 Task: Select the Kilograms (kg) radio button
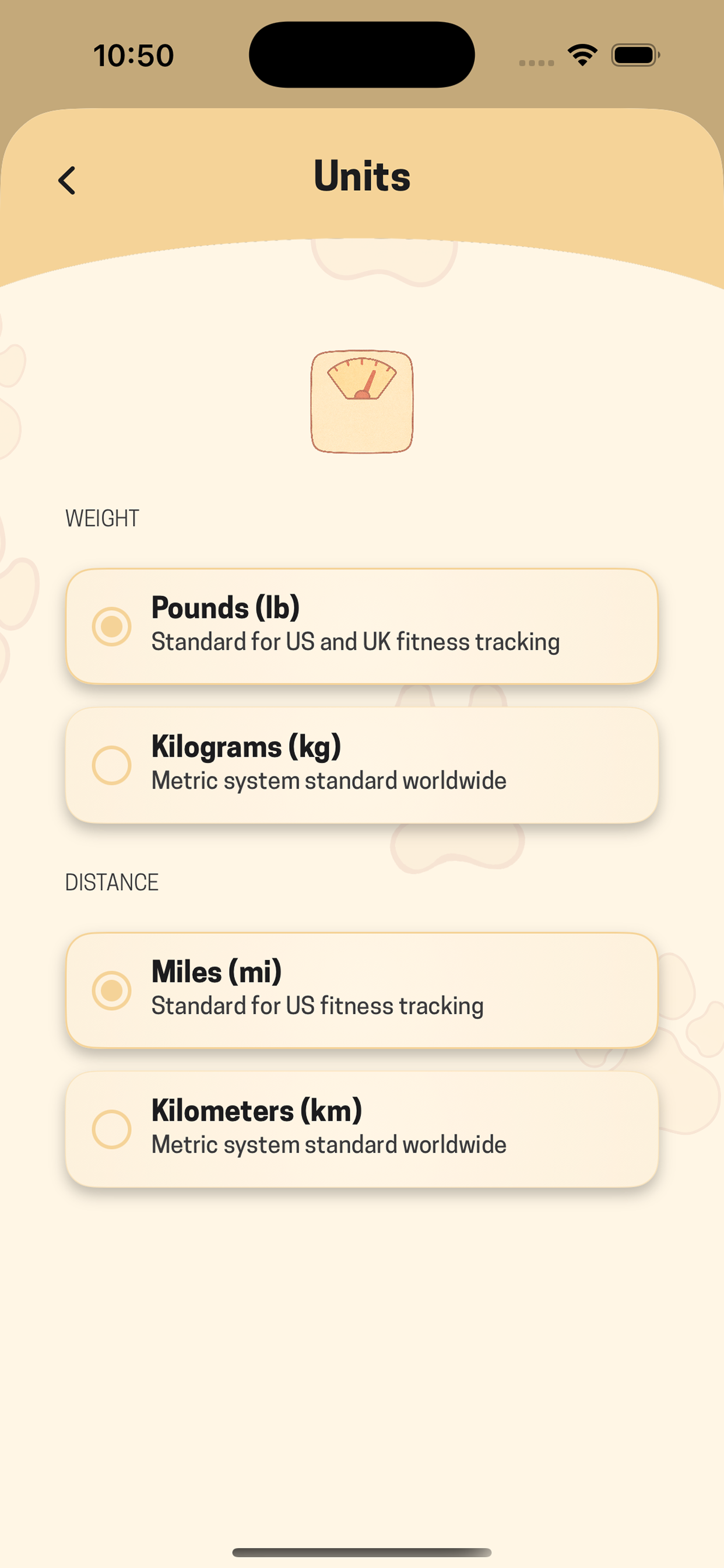(x=112, y=764)
